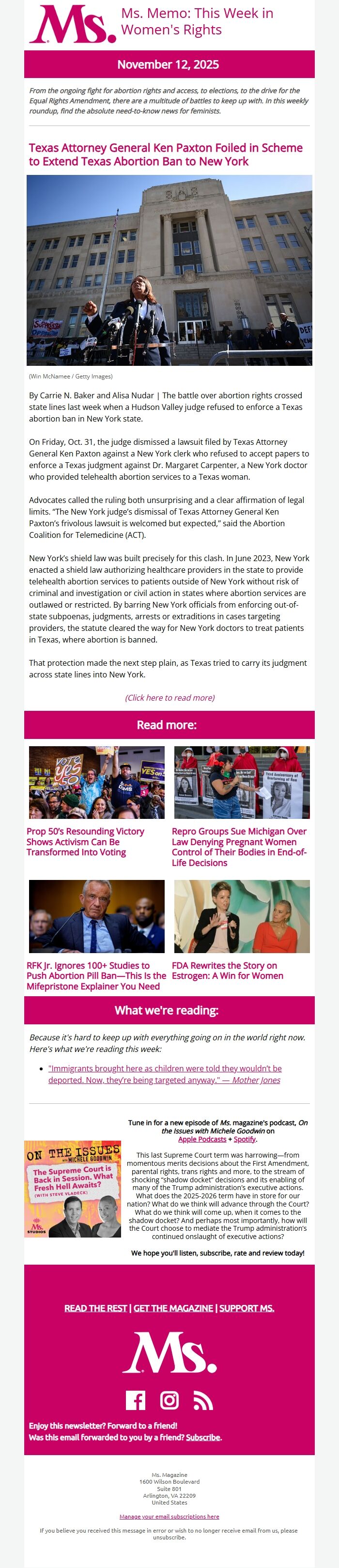Tap the Subscribe link
Screen dimensions: 339x1568
[x=202, y=1437]
